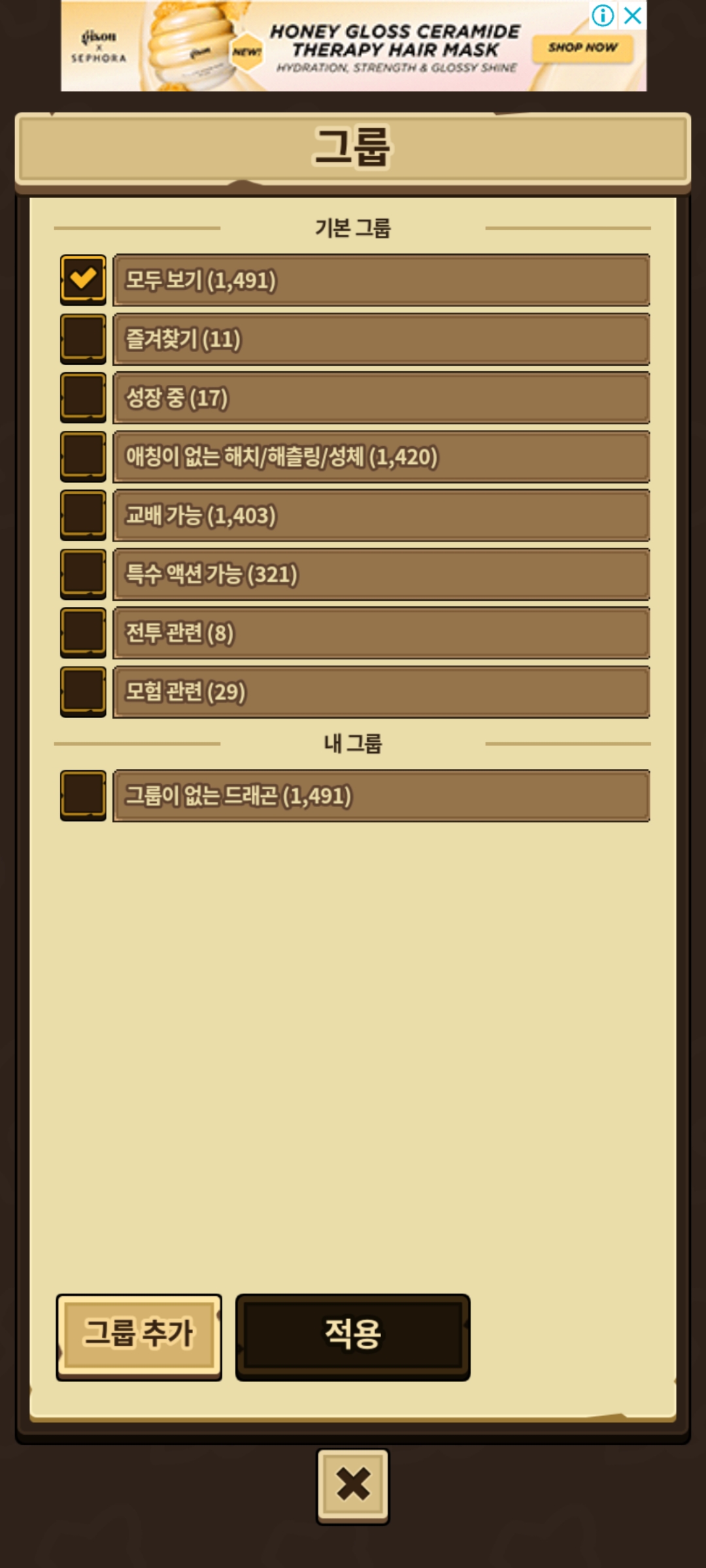
Task: Tap SHOP NOW on the ad banner
Action: [582, 48]
